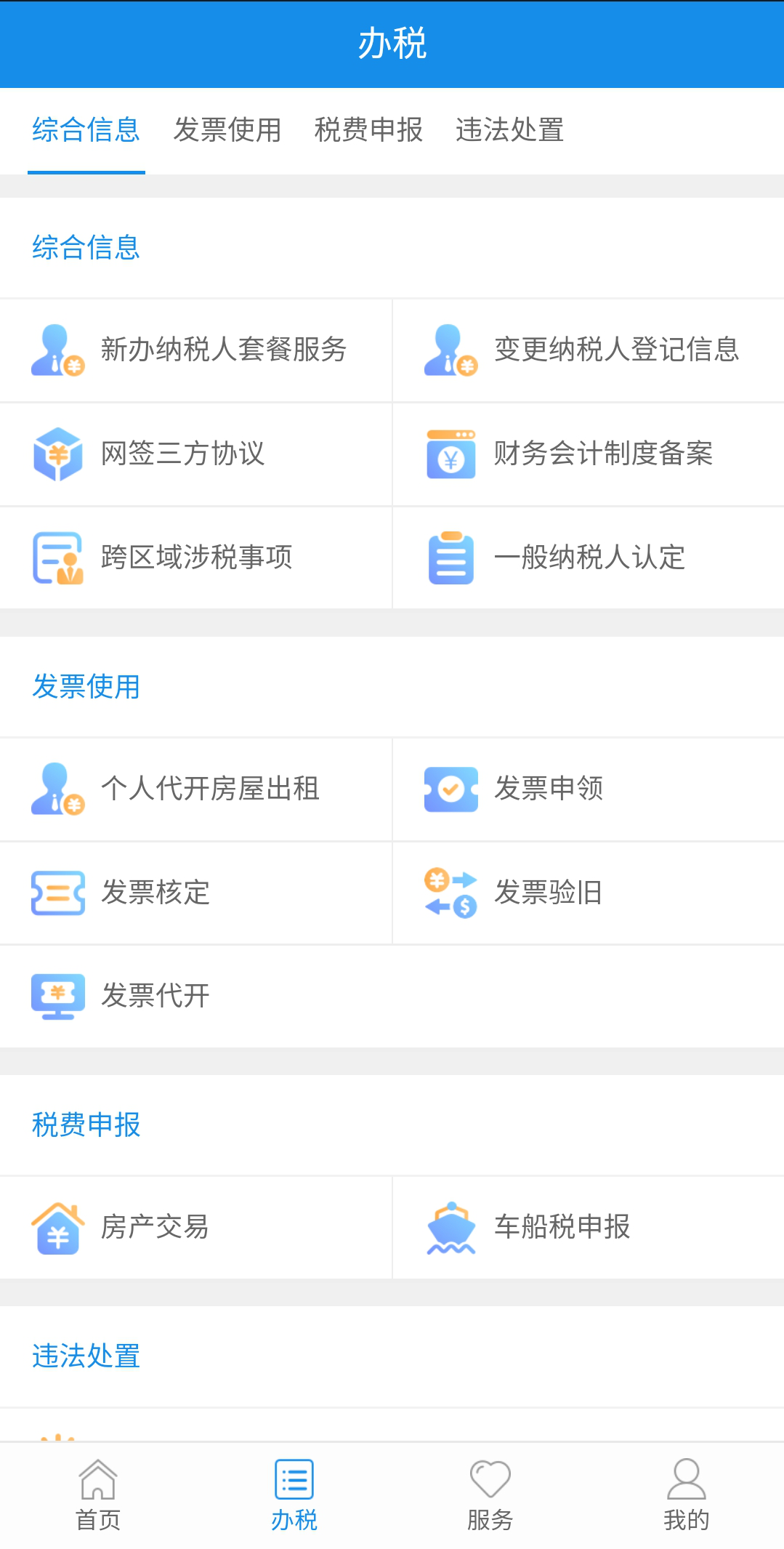Viewport: 784px width, 1549px height.
Task: Open 跨区域涉税事项
Action: coord(196,558)
